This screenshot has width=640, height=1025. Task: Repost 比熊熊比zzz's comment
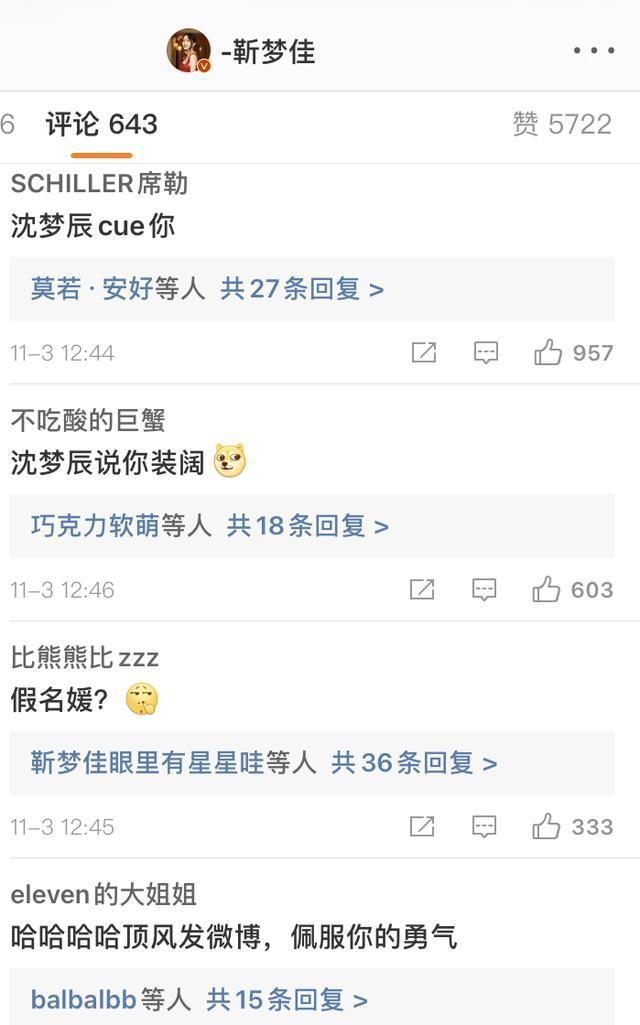pyautogui.click(x=422, y=827)
